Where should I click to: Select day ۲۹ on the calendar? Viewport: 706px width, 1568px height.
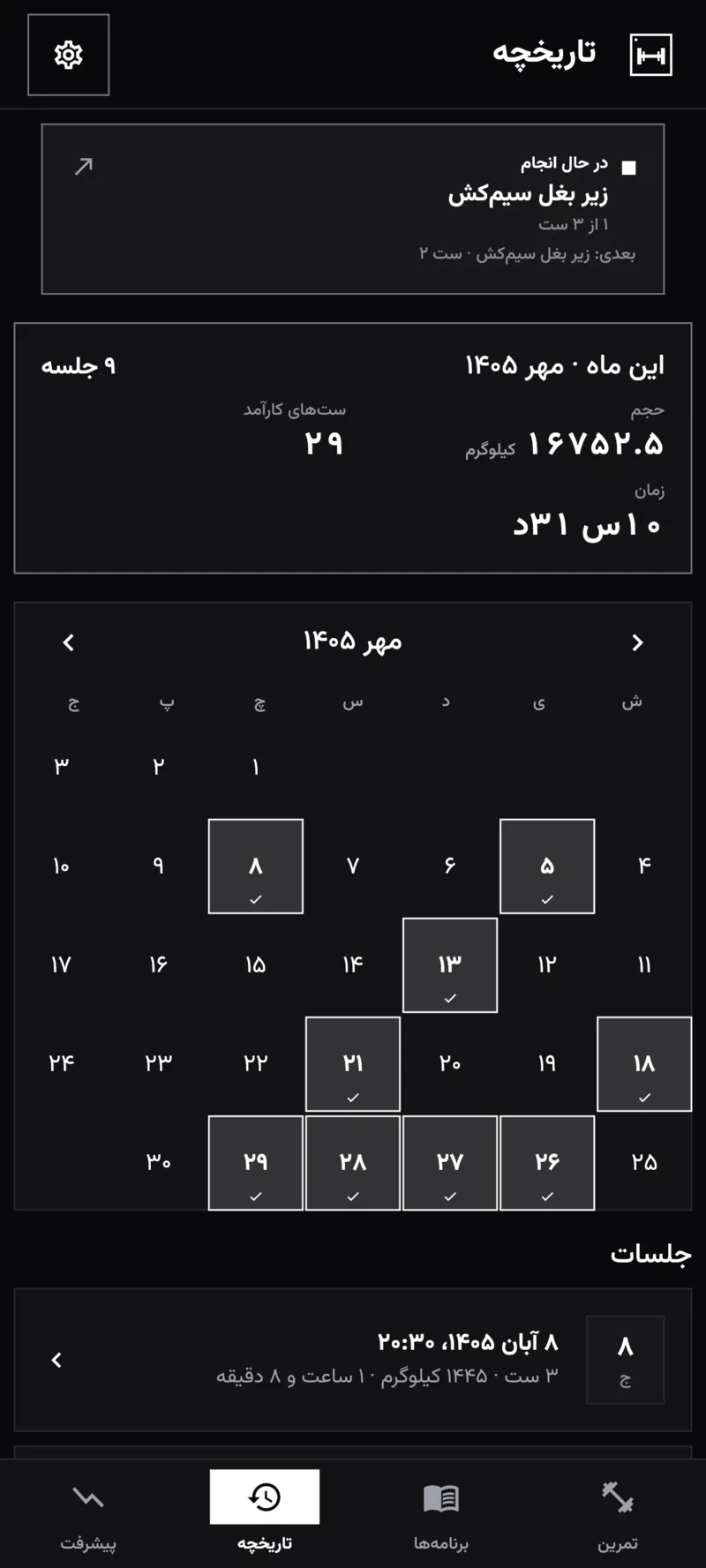[x=256, y=1163]
